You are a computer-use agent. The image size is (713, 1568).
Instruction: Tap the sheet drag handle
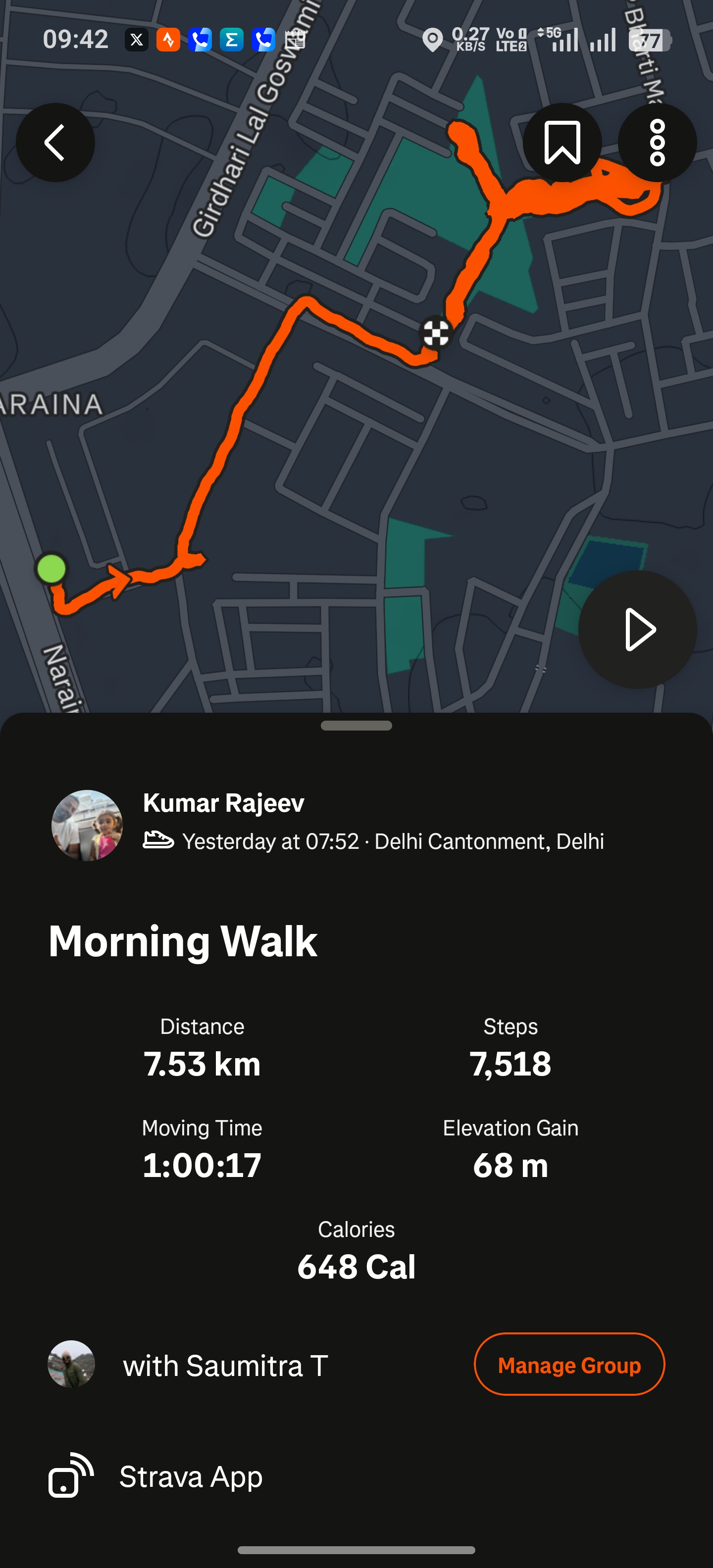356,726
